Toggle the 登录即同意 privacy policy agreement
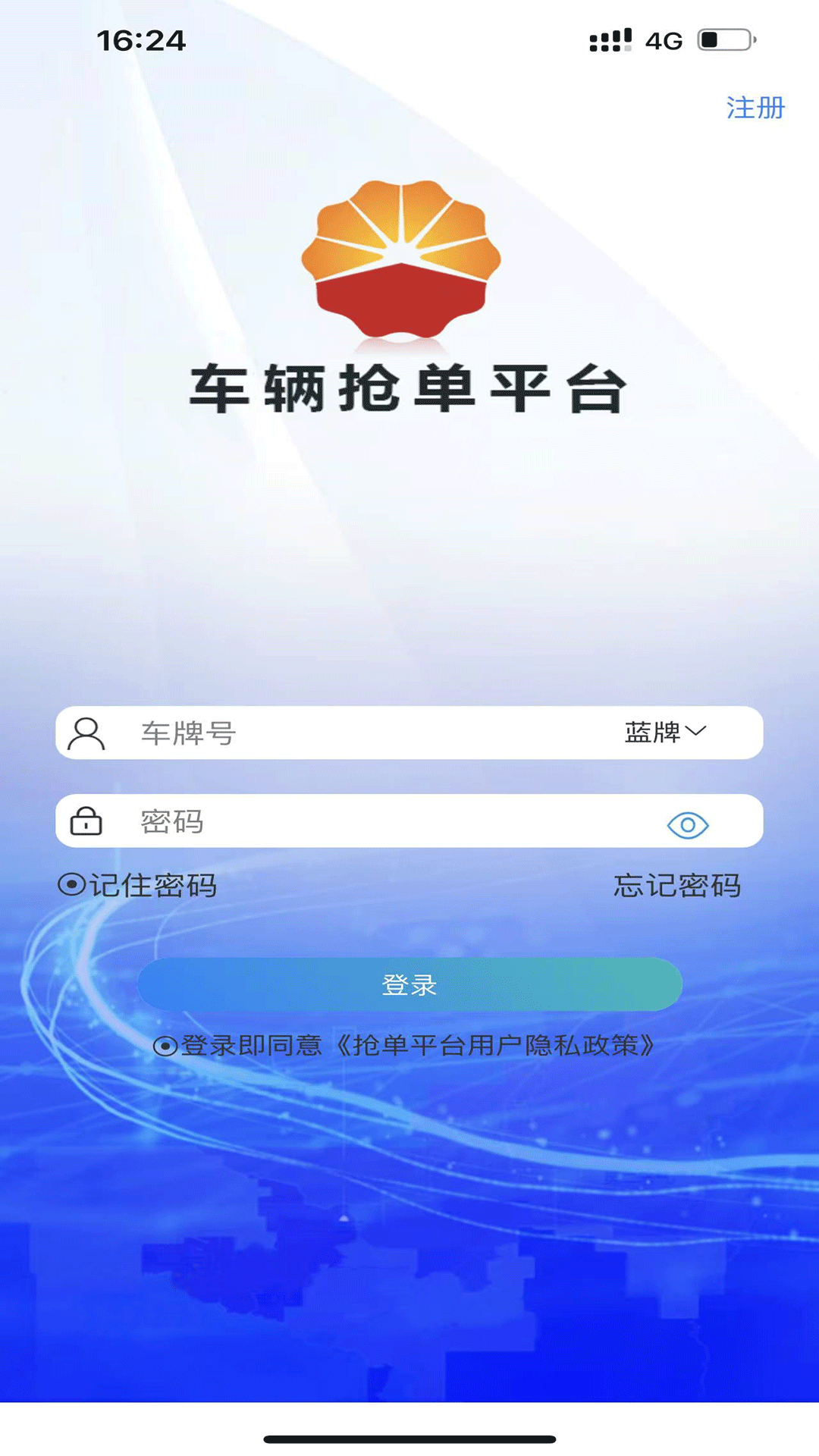The height and width of the screenshot is (1456, 819). pyautogui.click(x=165, y=1046)
